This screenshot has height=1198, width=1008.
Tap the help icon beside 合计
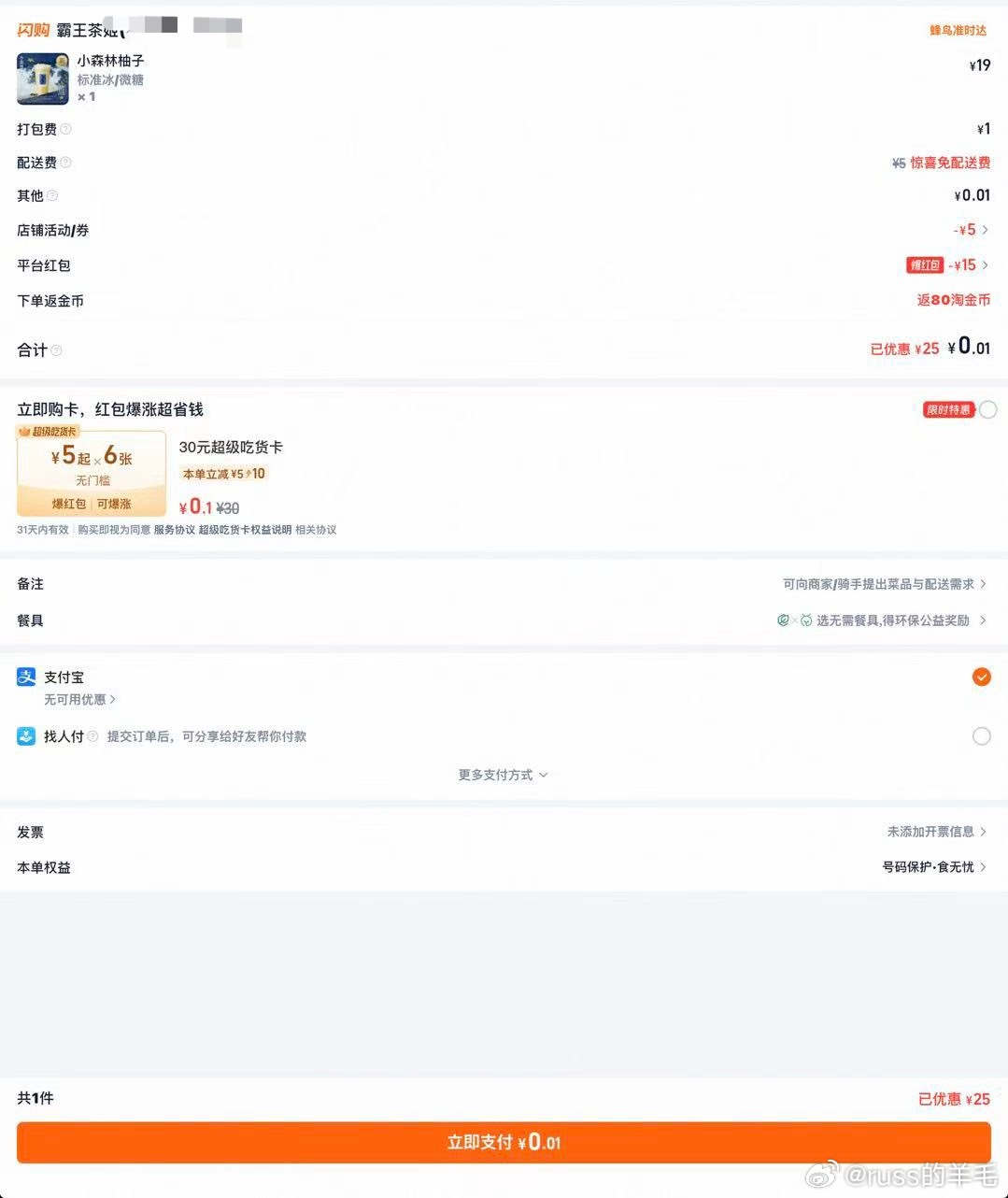tap(57, 350)
